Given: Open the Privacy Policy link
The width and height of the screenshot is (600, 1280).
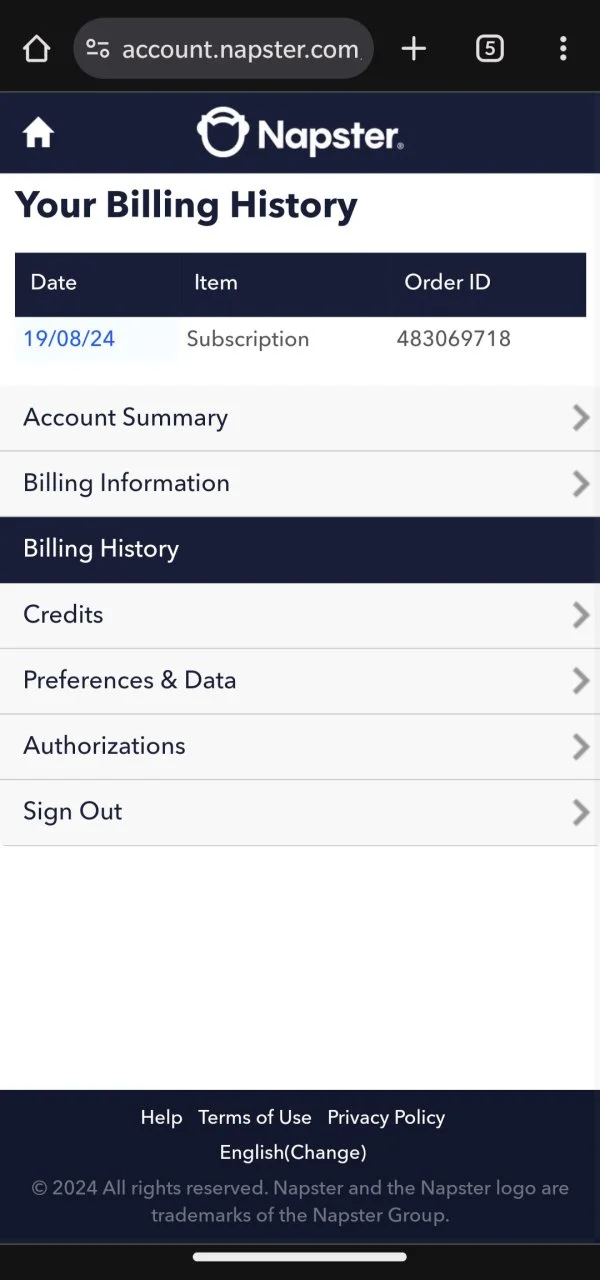Looking at the screenshot, I should [x=386, y=1118].
